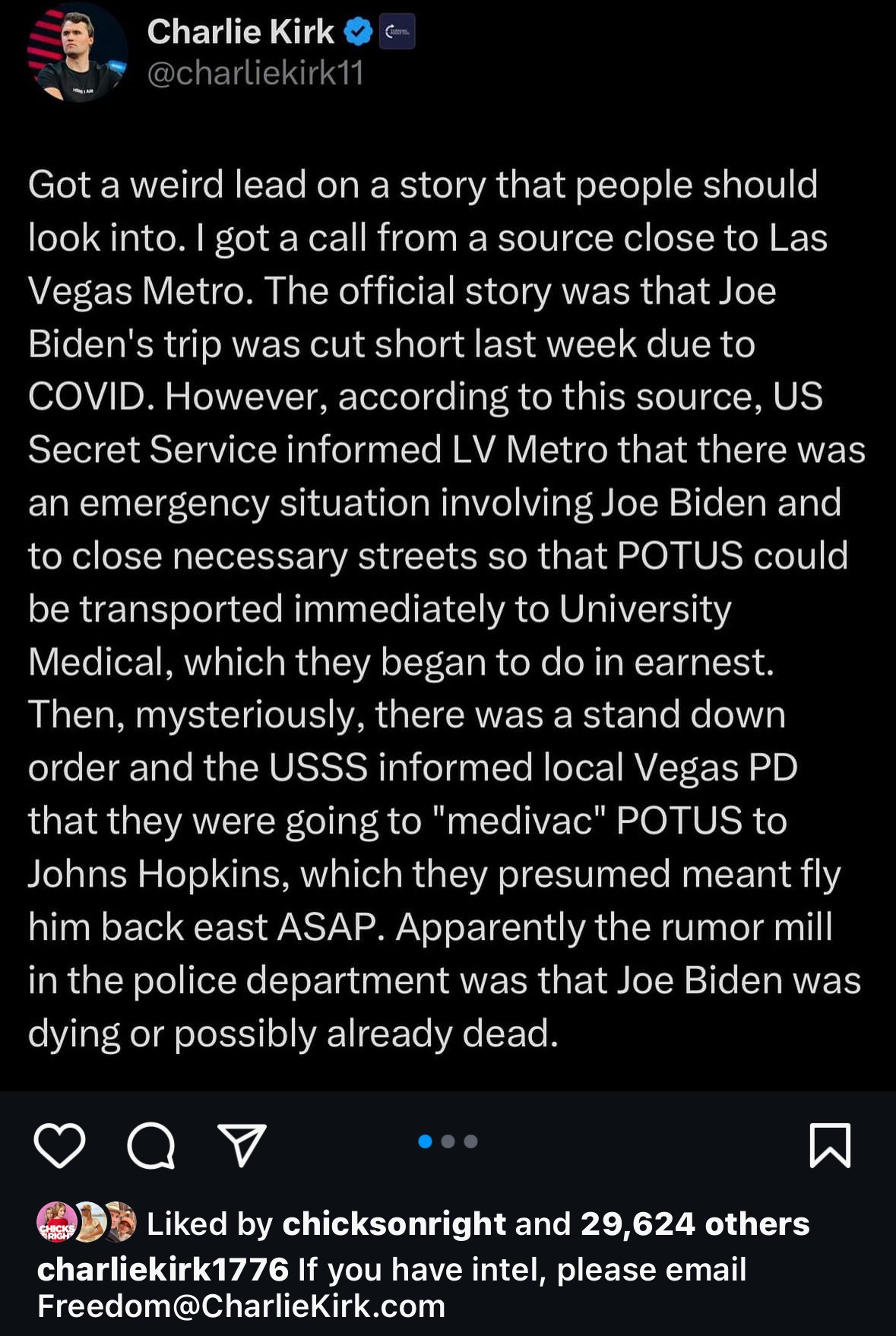
Task: Like this post with the heart icon
Action: tap(59, 1145)
